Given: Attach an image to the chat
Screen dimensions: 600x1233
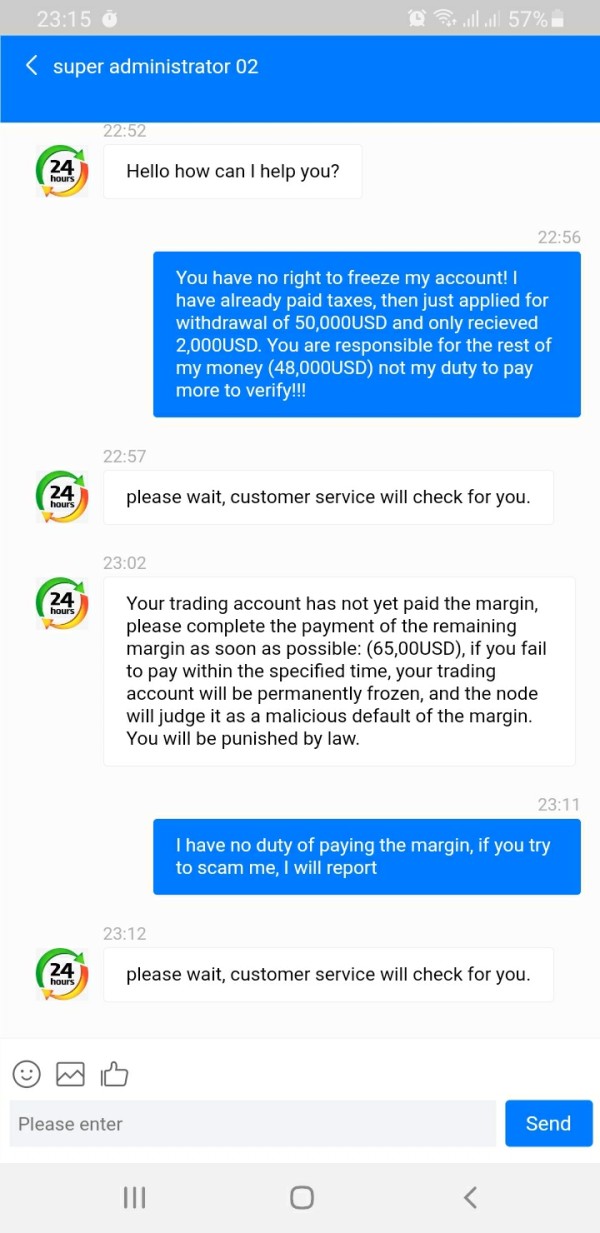Looking at the screenshot, I should (70, 1074).
